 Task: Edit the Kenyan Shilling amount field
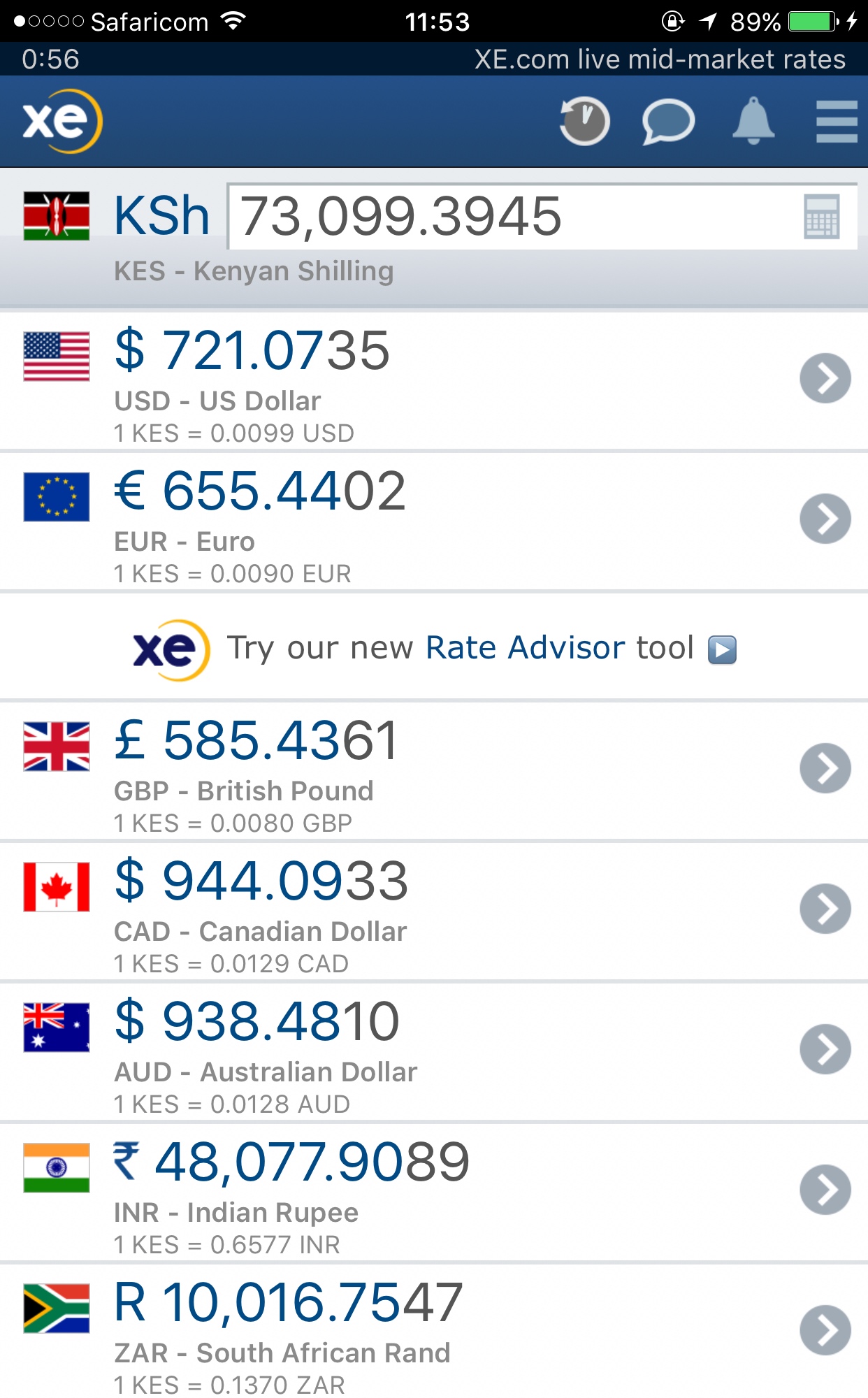(x=510, y=217)
